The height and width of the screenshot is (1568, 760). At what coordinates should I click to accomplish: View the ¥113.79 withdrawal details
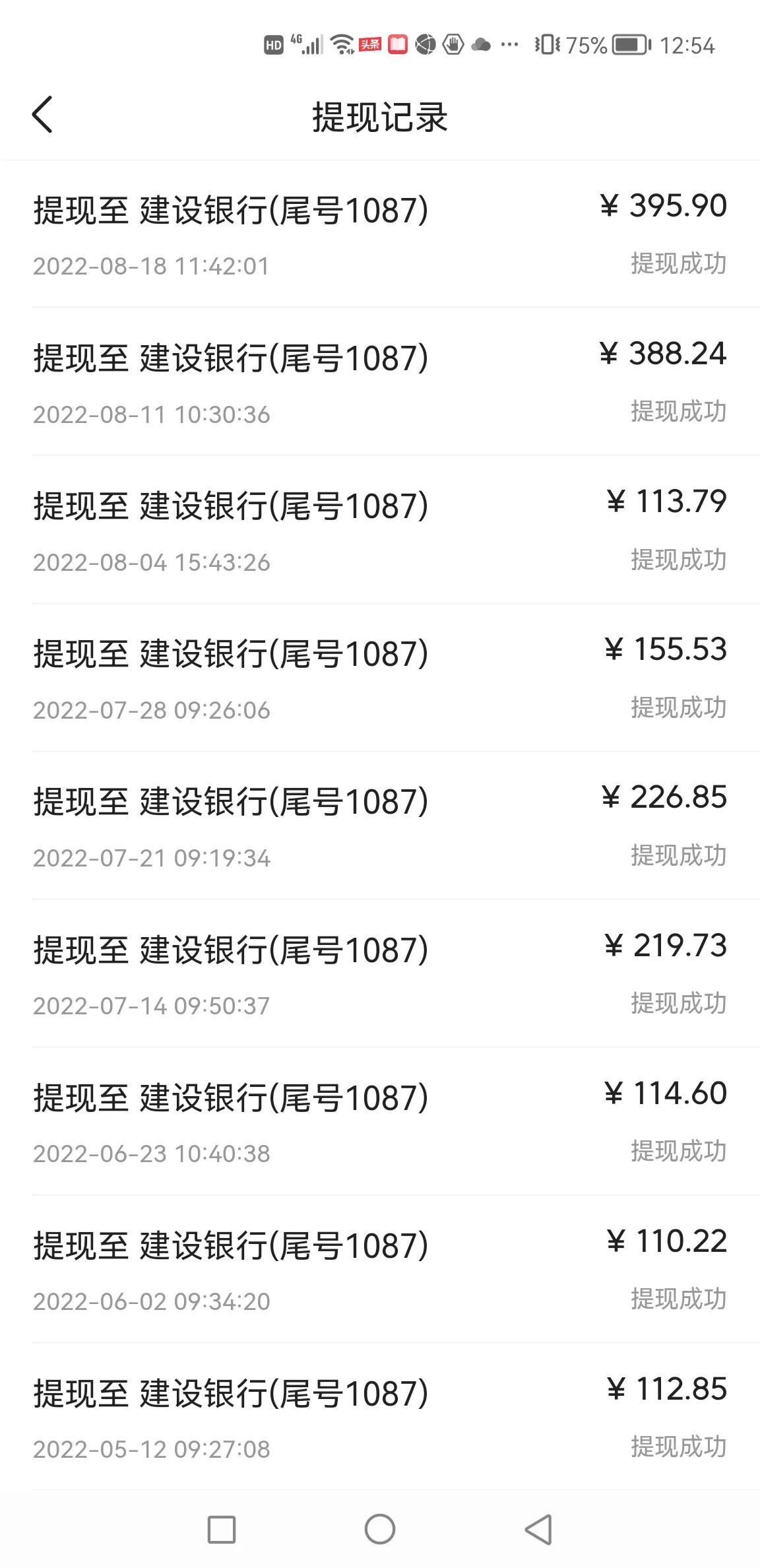coord(380,529)
